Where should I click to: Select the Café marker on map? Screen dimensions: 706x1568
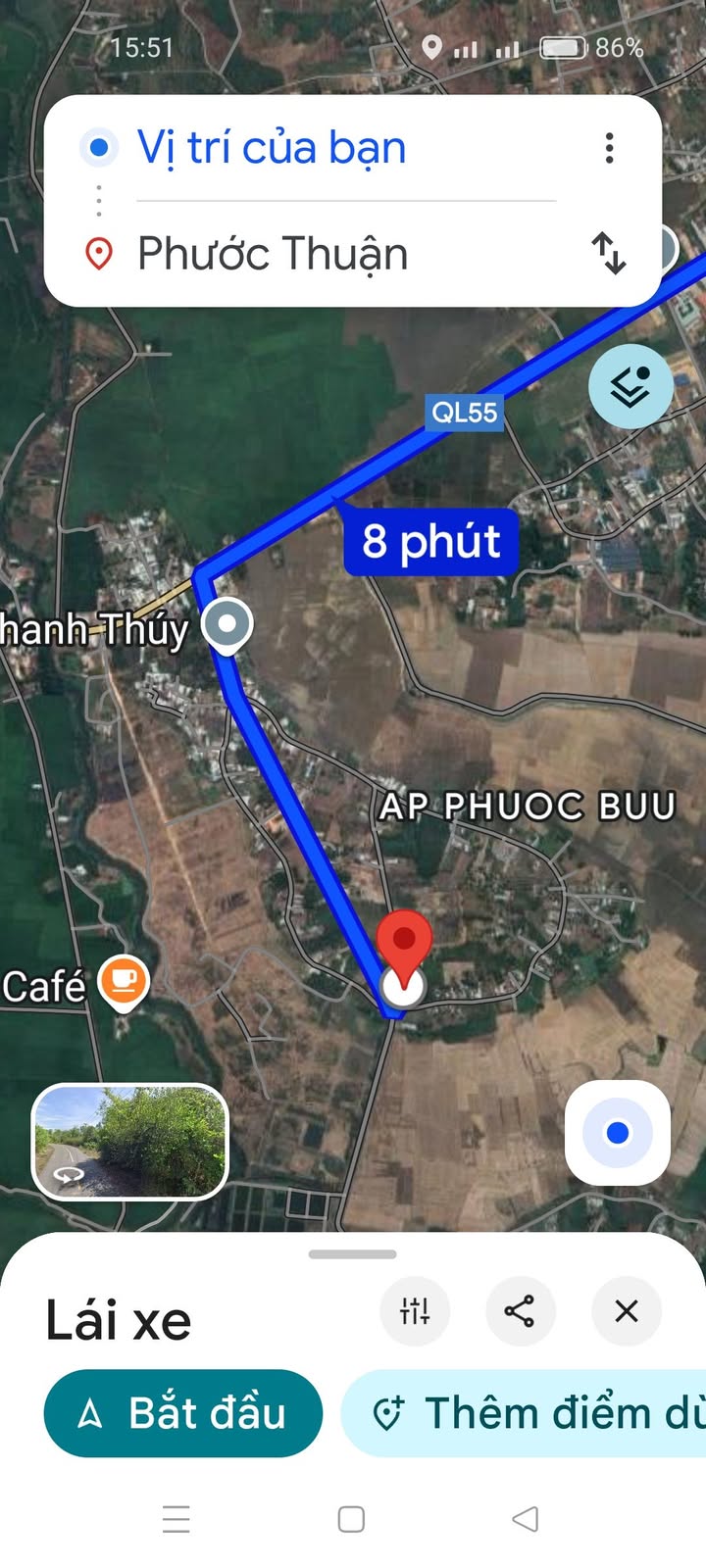[x=124, y=981]
